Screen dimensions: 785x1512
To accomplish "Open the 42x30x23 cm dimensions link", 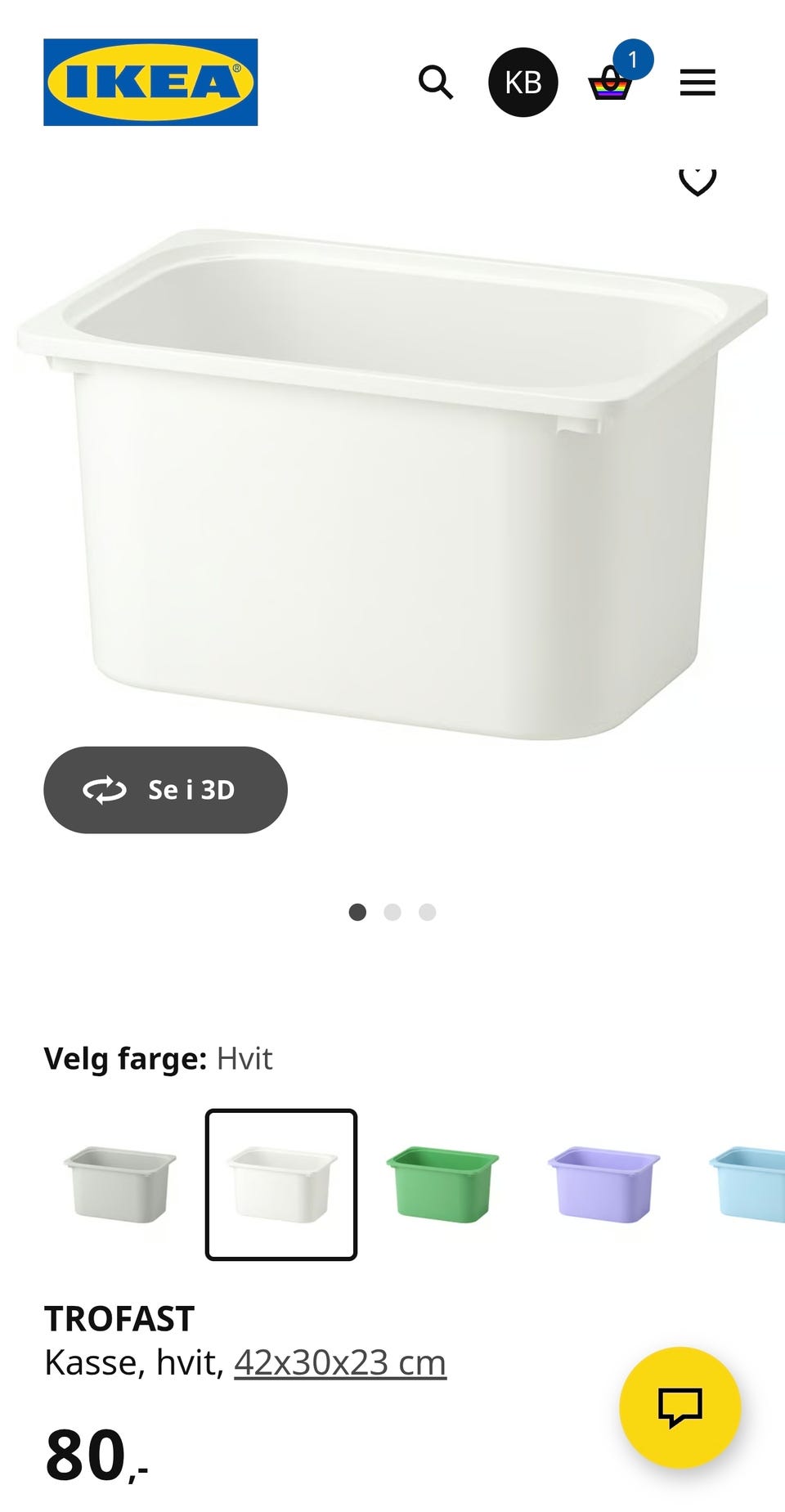I will pyautogui.click(x=340, y=1363).
